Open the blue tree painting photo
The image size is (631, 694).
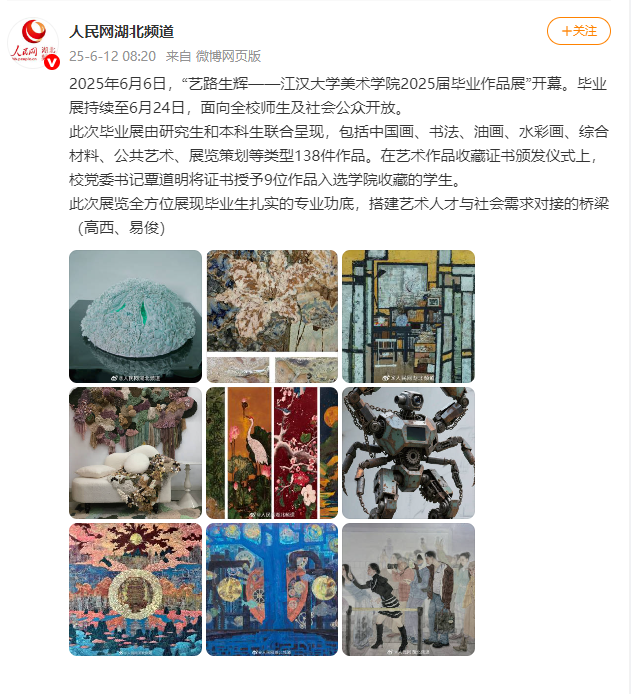(x=272, y=589)
